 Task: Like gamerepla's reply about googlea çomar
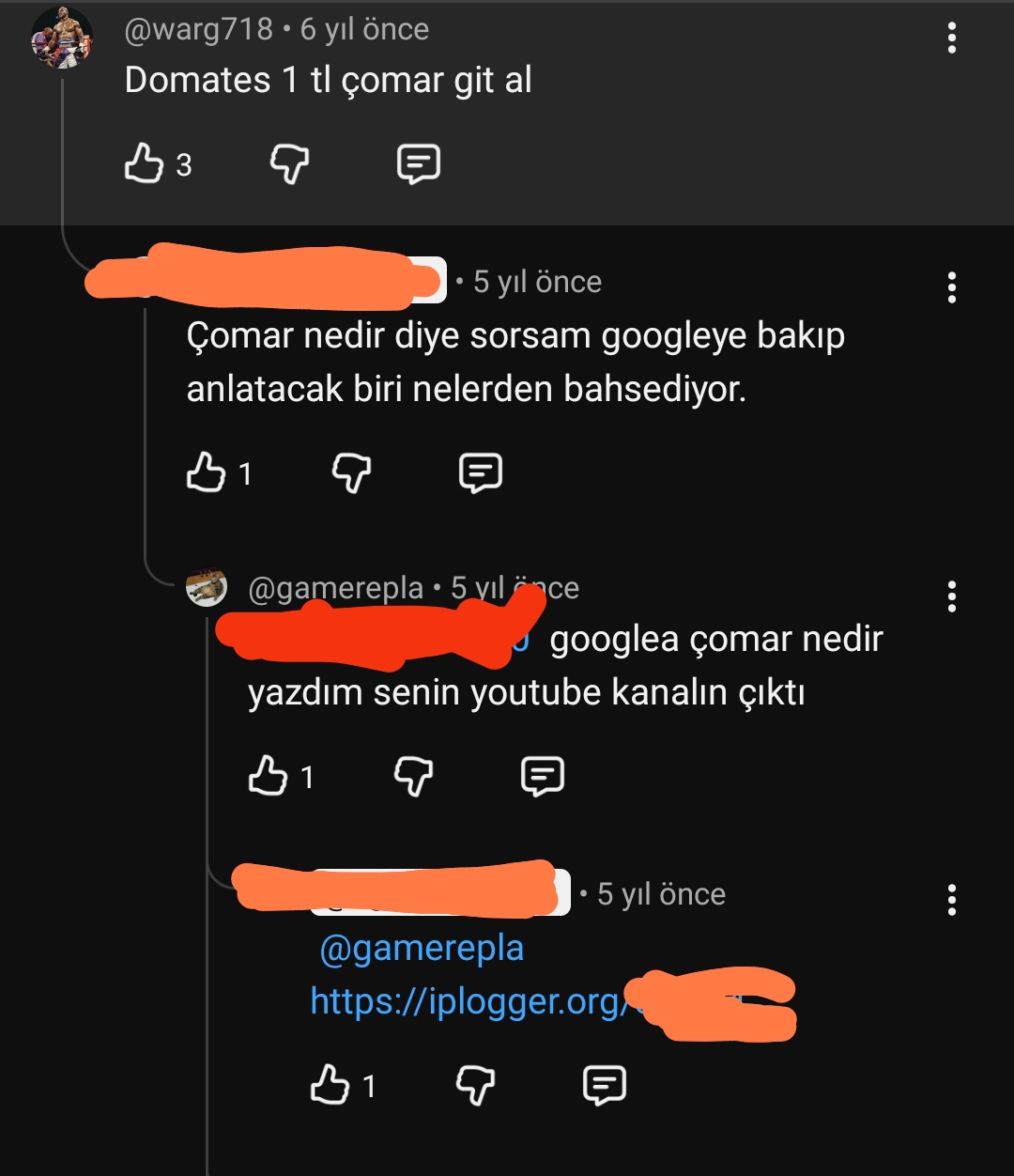click(x=268, y=777)
